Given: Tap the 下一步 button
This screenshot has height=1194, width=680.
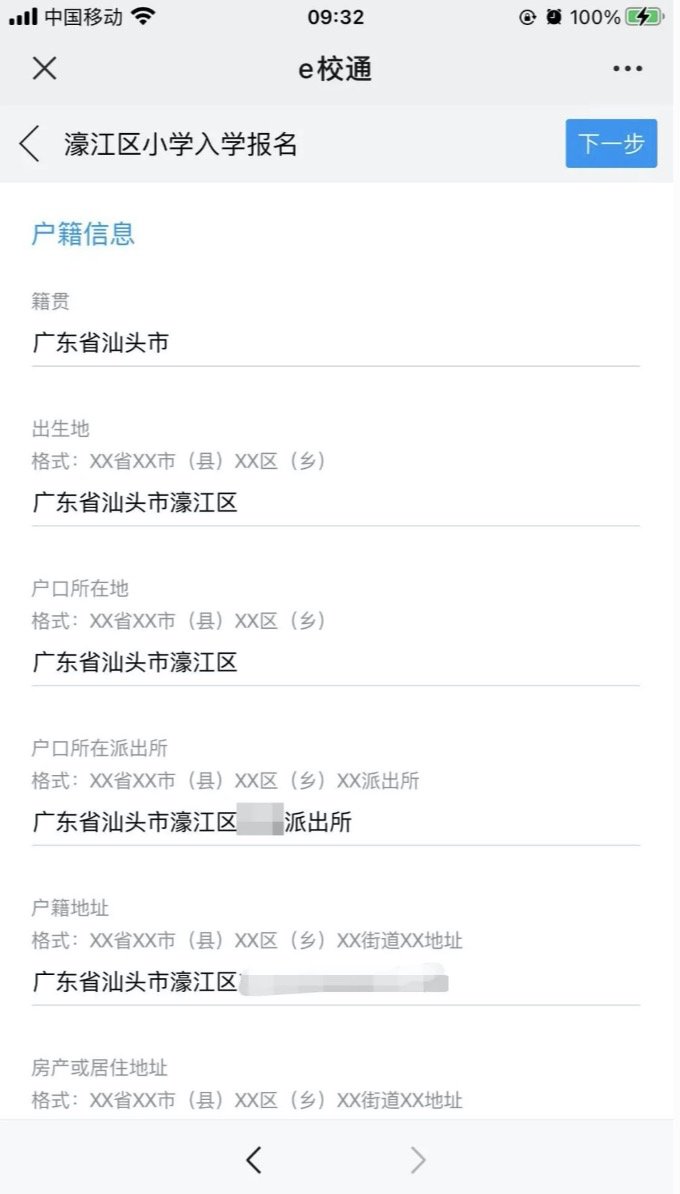Looking at the screenshot, I should (x=610, y=144).
